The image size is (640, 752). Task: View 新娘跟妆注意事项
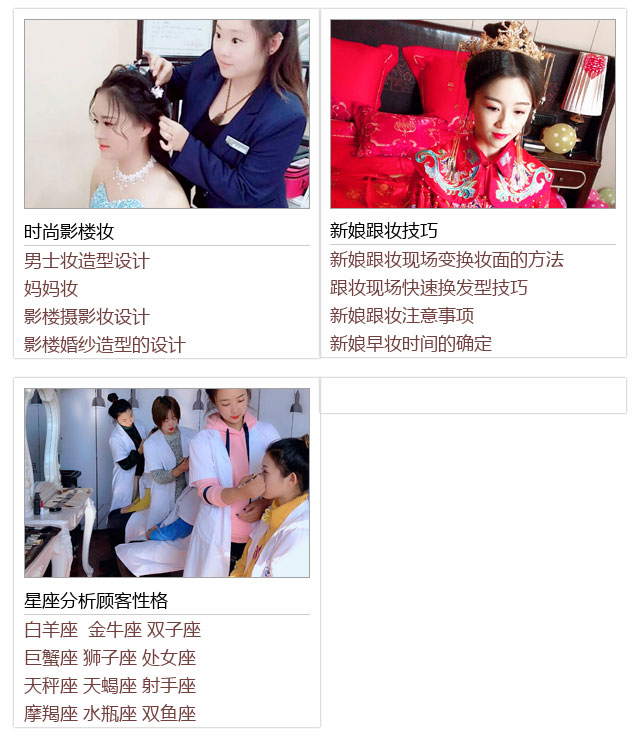click(402, 316)
